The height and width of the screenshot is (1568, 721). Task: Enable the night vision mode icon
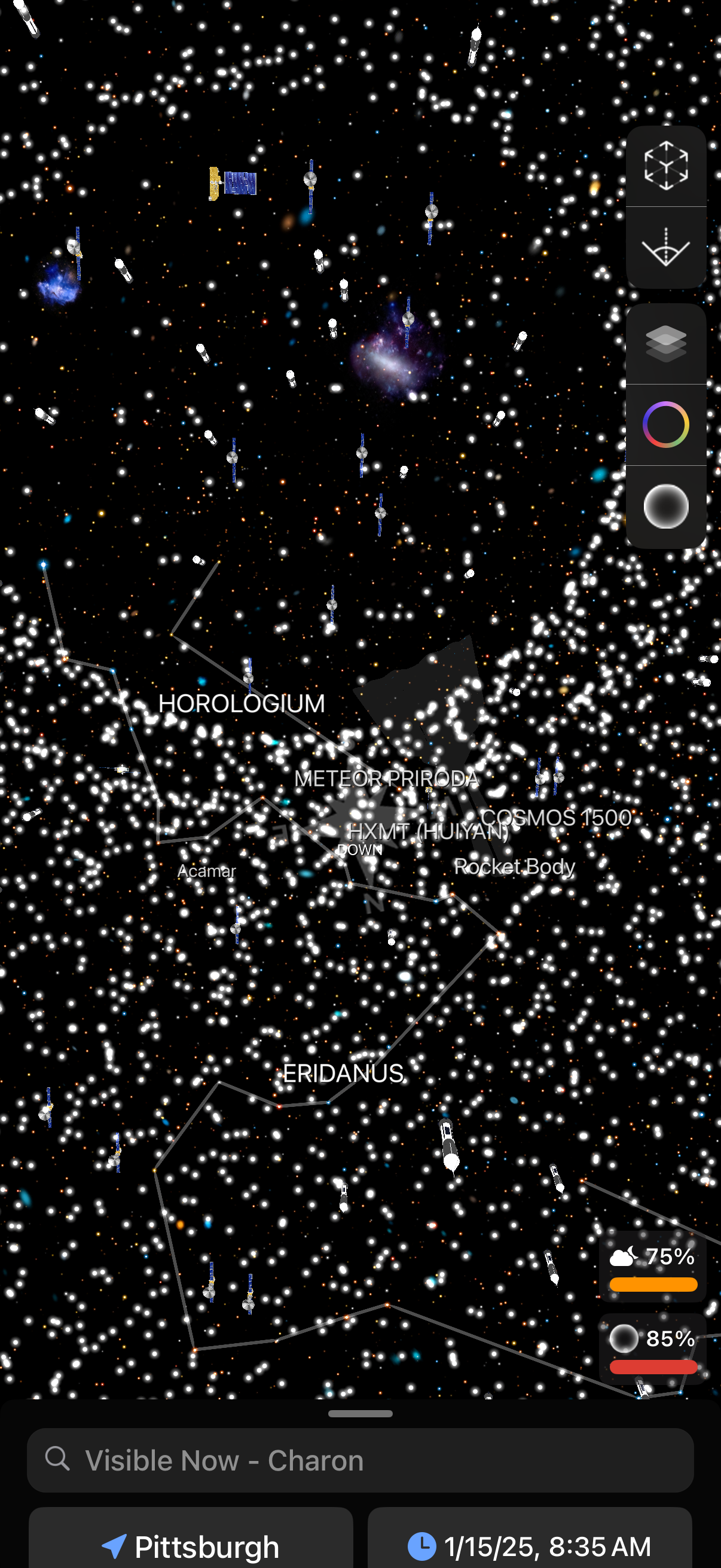click(x=665, y=505)
